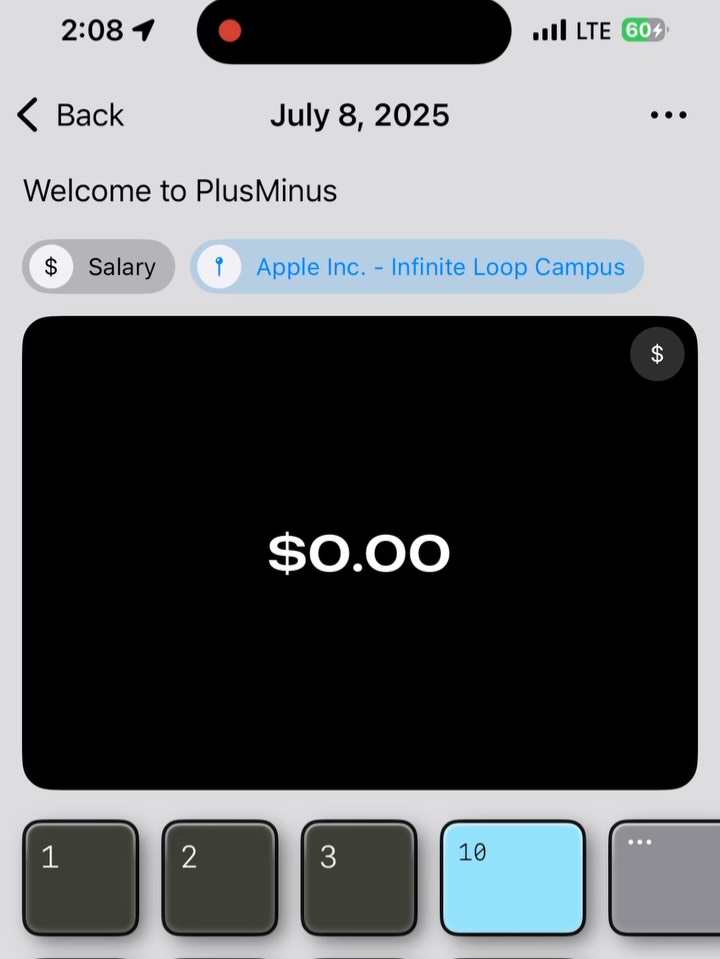Open the Apple Inc. Infinite Loop Campus location chip
Image resolution: width=720 pixels, height=959 pixels.
pos(417,267)
